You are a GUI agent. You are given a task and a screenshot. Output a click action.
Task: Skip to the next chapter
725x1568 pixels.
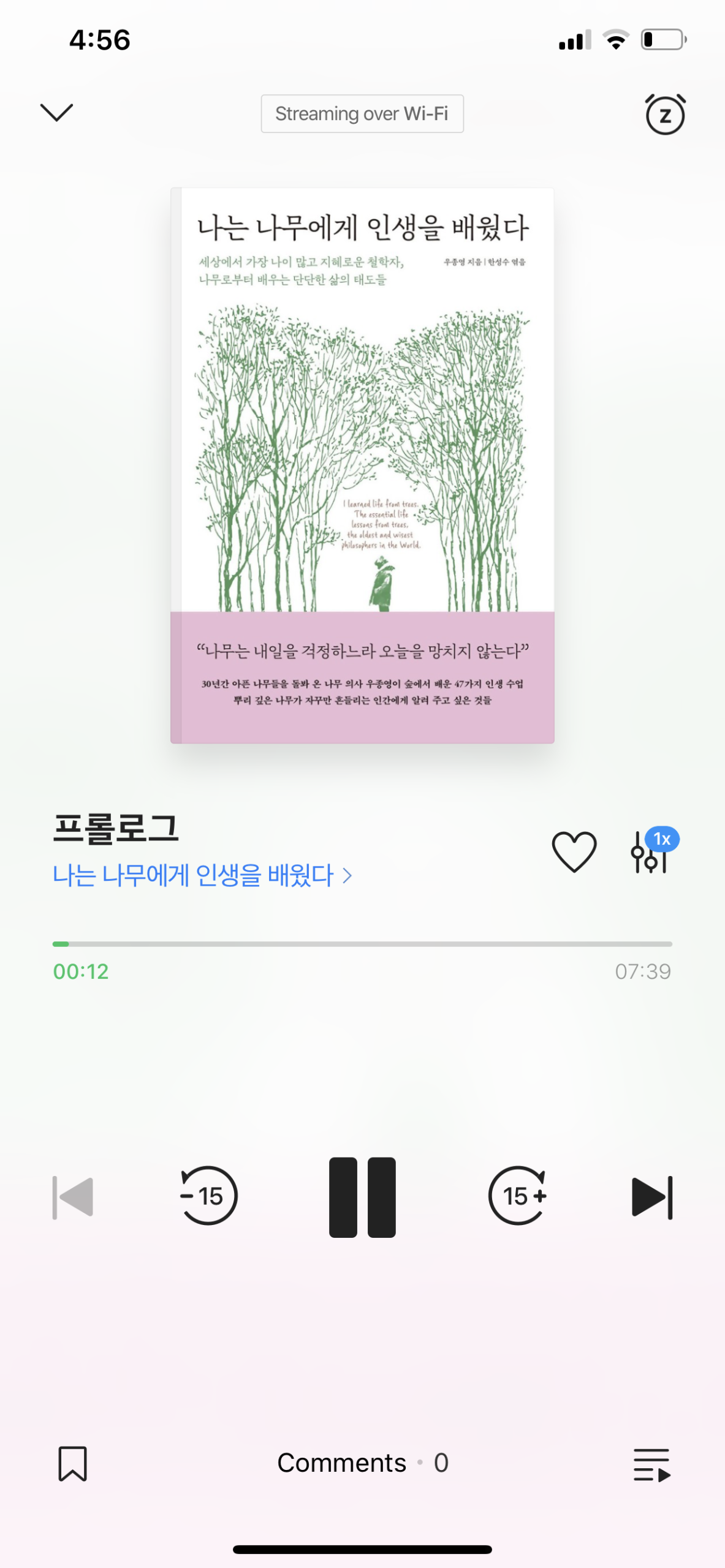[x=652, y=1197]
